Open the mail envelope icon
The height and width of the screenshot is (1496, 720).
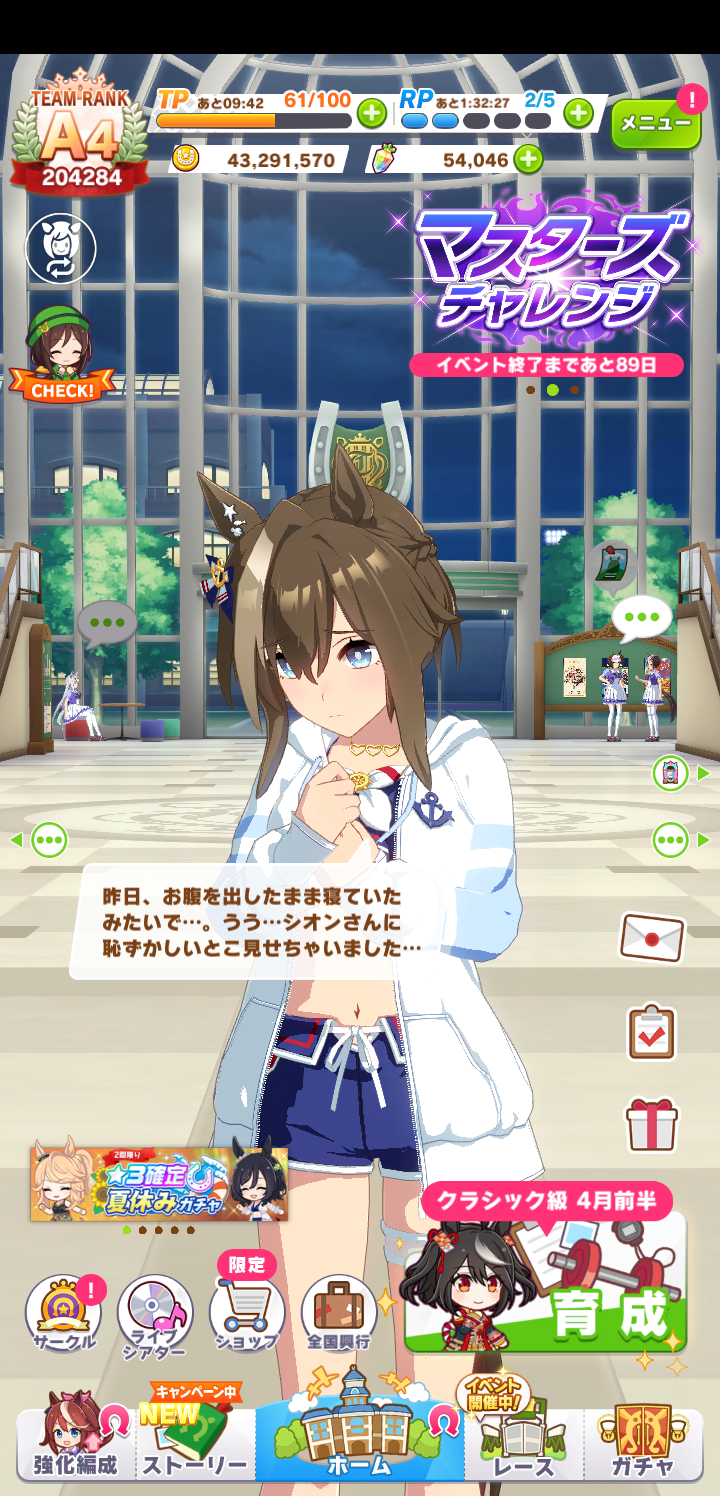[x=652, y=938]
